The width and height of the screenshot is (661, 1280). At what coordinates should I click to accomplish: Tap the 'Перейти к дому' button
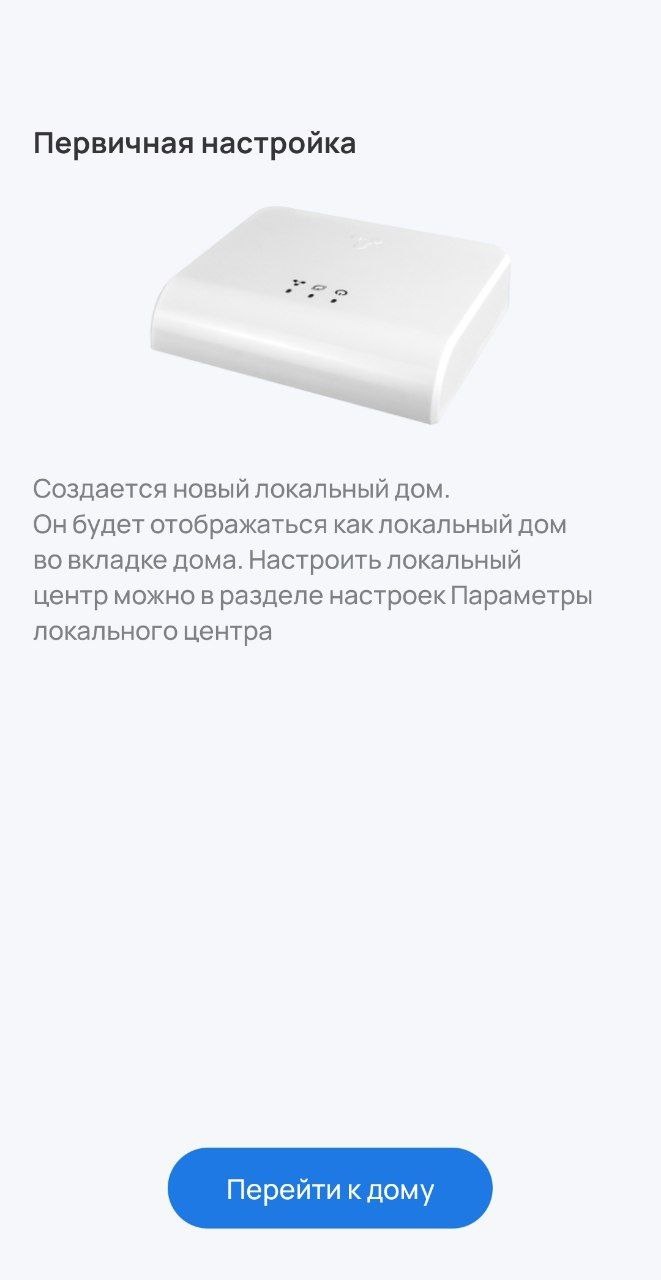tap(330, 1189)
